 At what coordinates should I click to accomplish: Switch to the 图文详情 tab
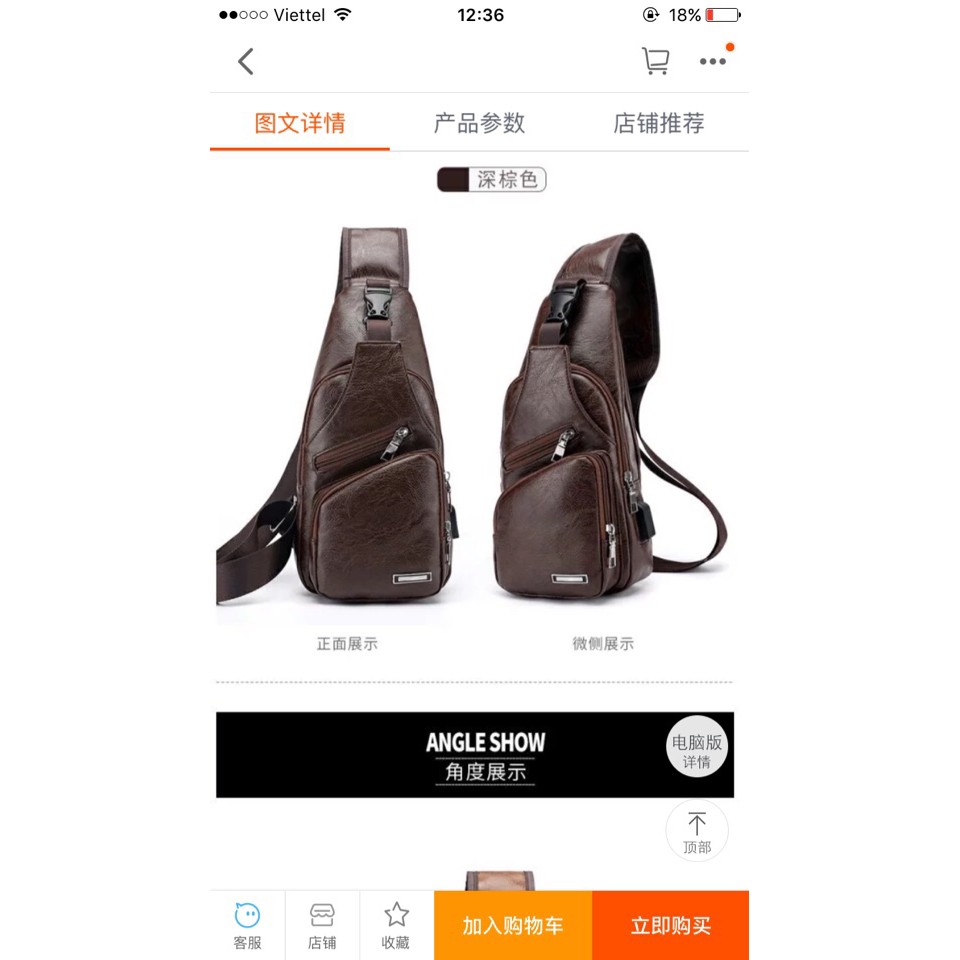[x=300, y=123]
